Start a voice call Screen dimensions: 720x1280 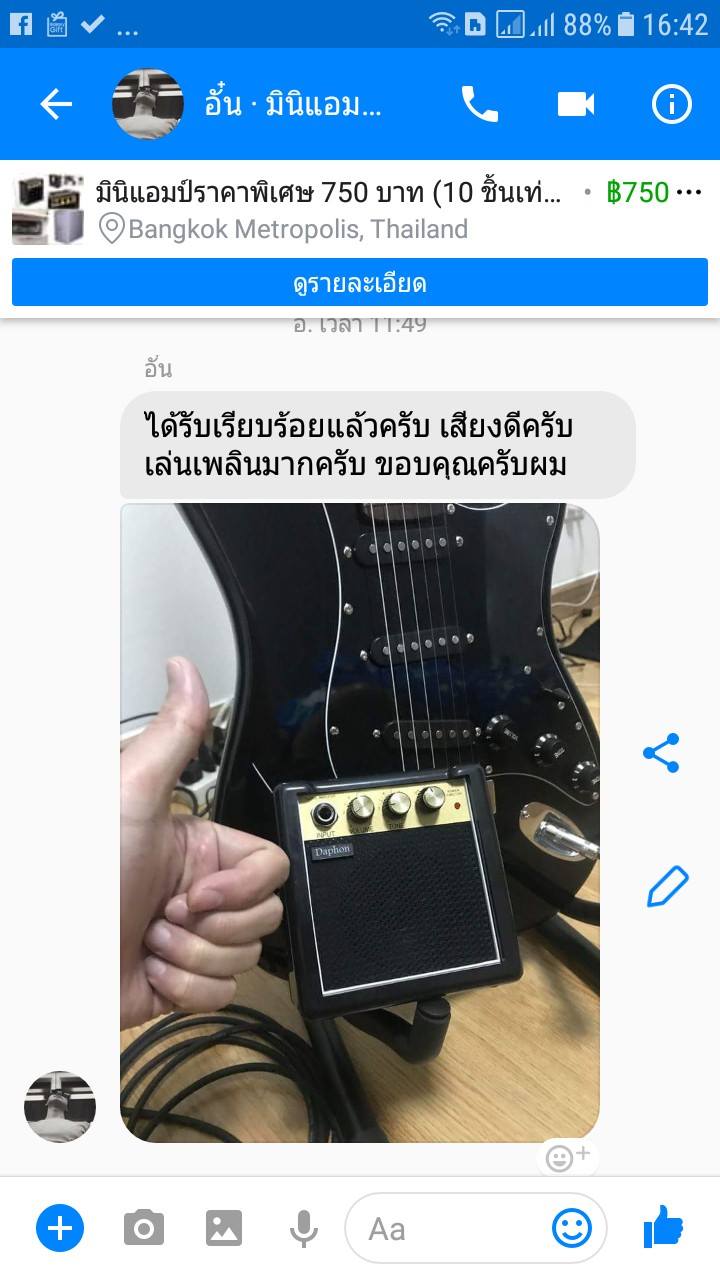pos(479,104)
